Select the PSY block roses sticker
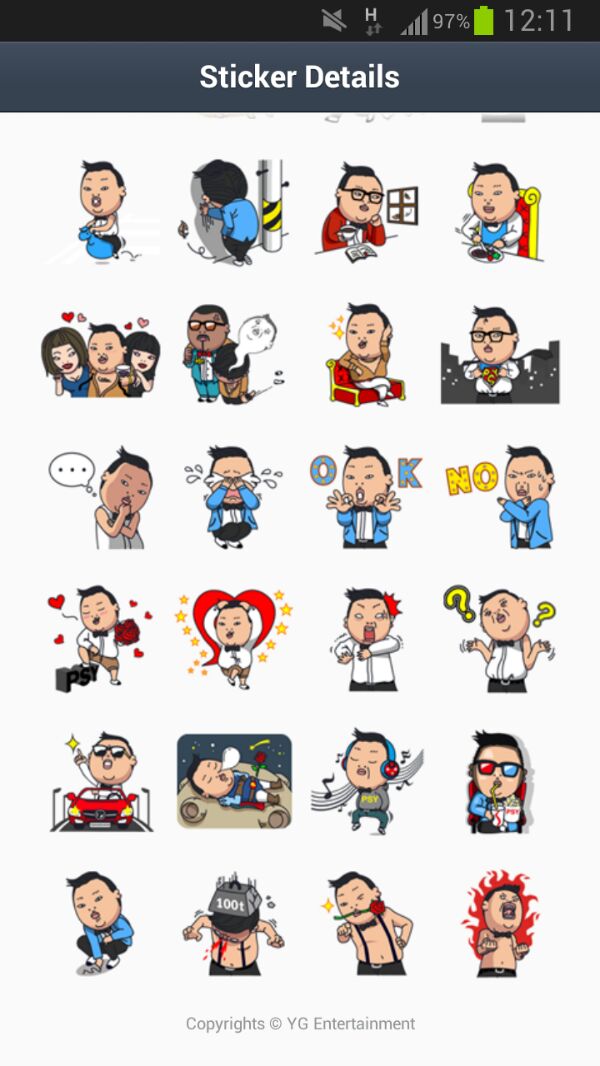Screen dimensions: 600x1066 [x=100, y=638]
